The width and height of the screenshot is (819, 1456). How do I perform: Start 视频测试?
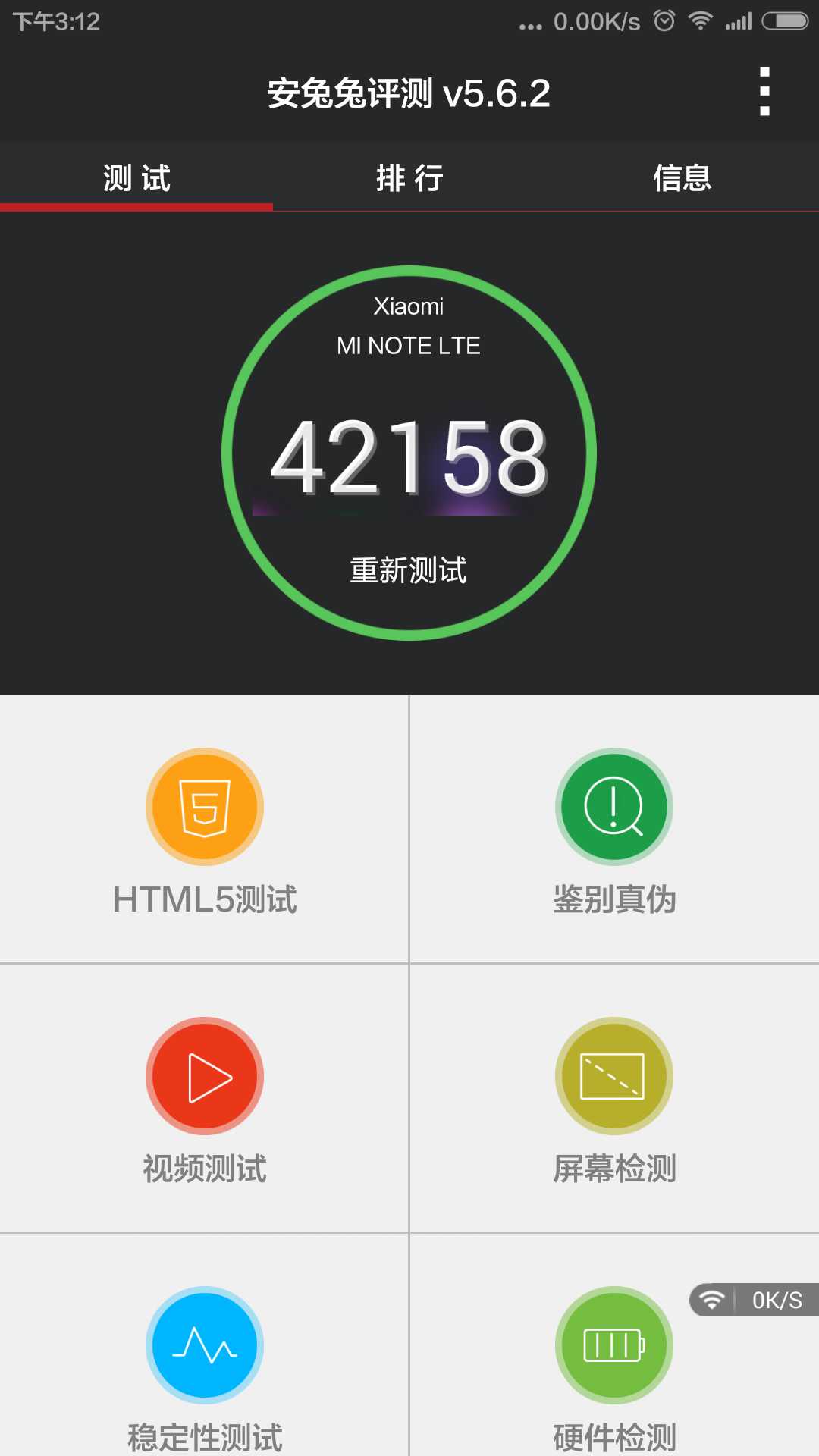205,1100
